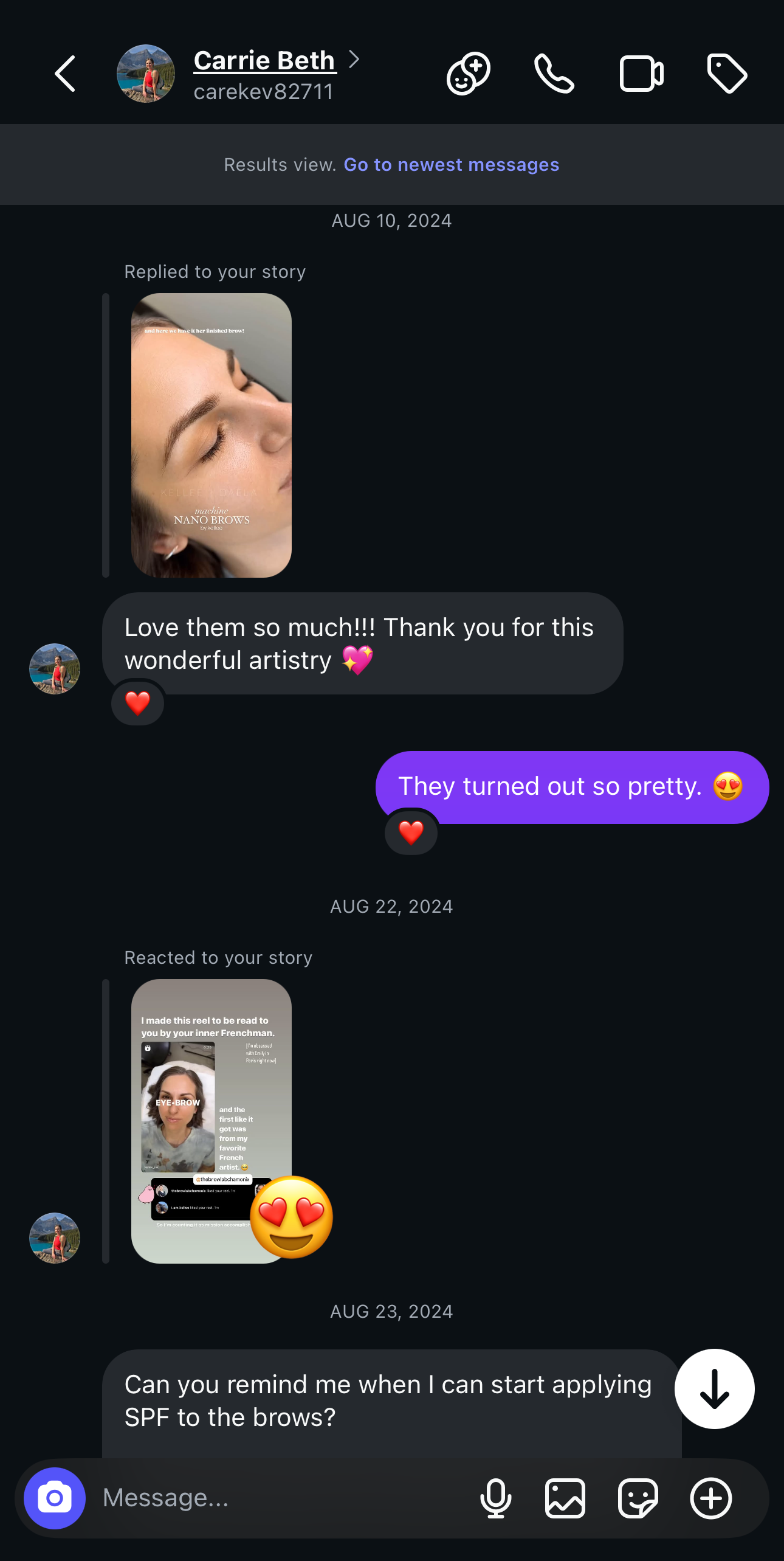784x1561 pixels.
Task: Open the camera from the message bar
Action: pyautogui.click(x=55, y=1498)
